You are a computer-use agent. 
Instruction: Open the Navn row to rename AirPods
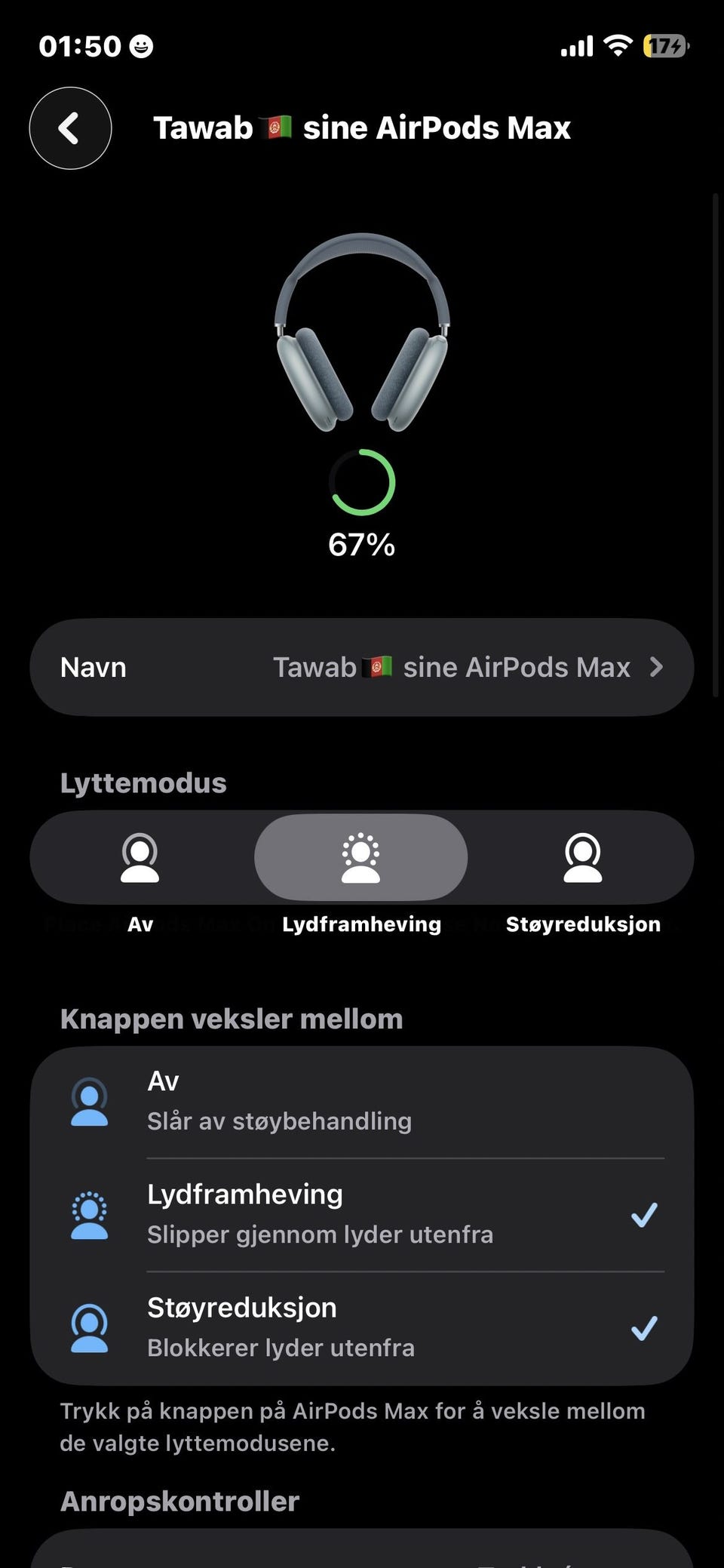362,667
